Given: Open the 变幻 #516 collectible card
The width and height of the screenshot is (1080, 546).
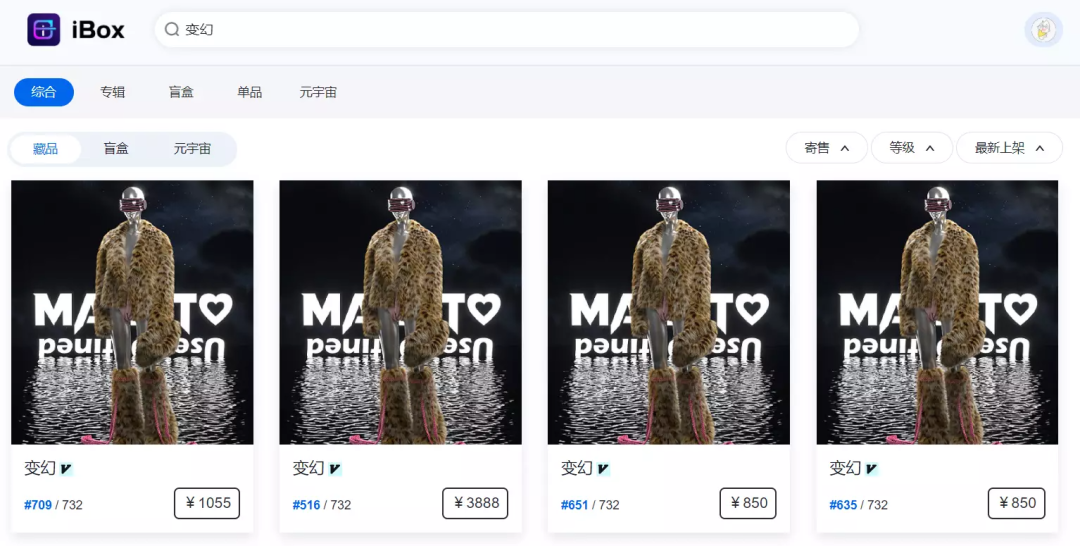Looking at the screenshot, I should coord(400,312).
